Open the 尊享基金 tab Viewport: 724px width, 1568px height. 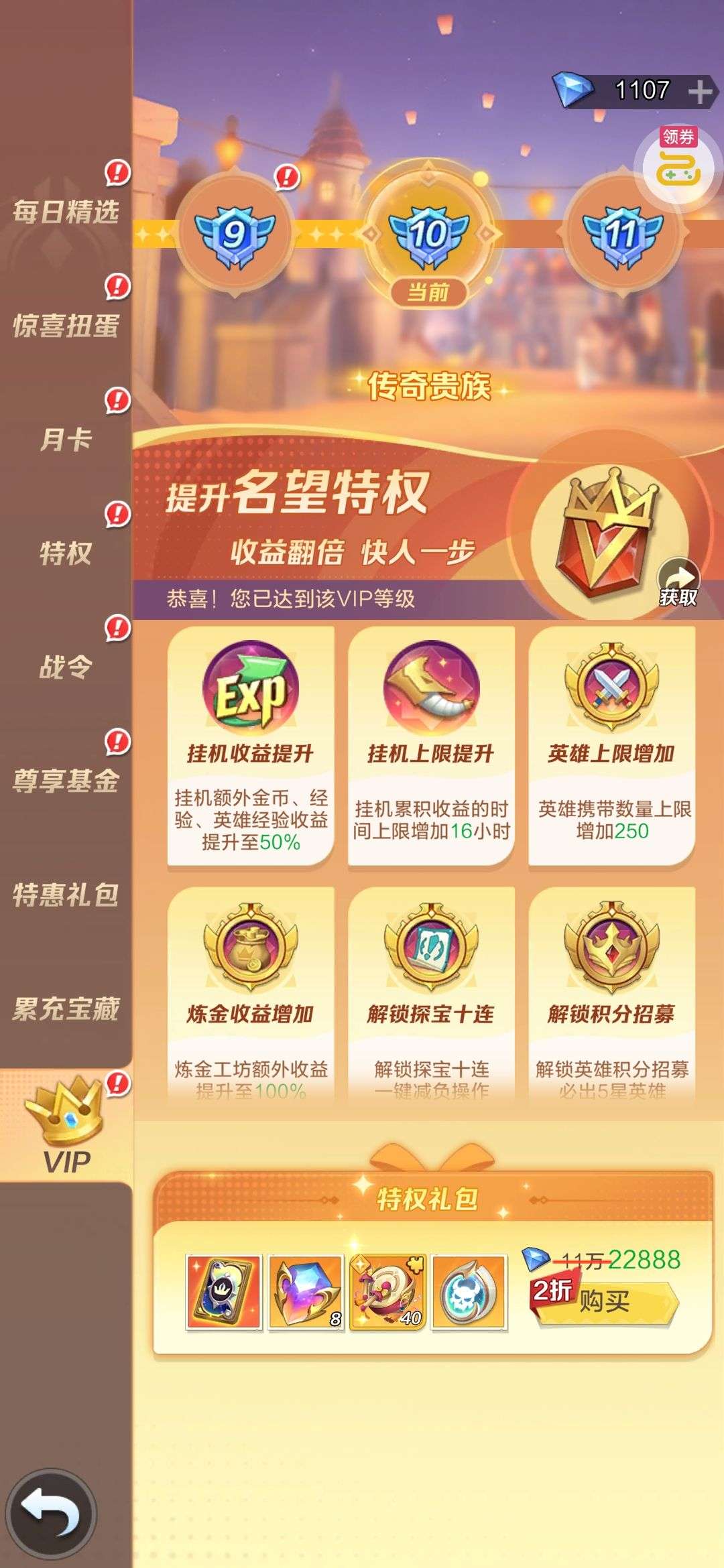tap(66, 781)
